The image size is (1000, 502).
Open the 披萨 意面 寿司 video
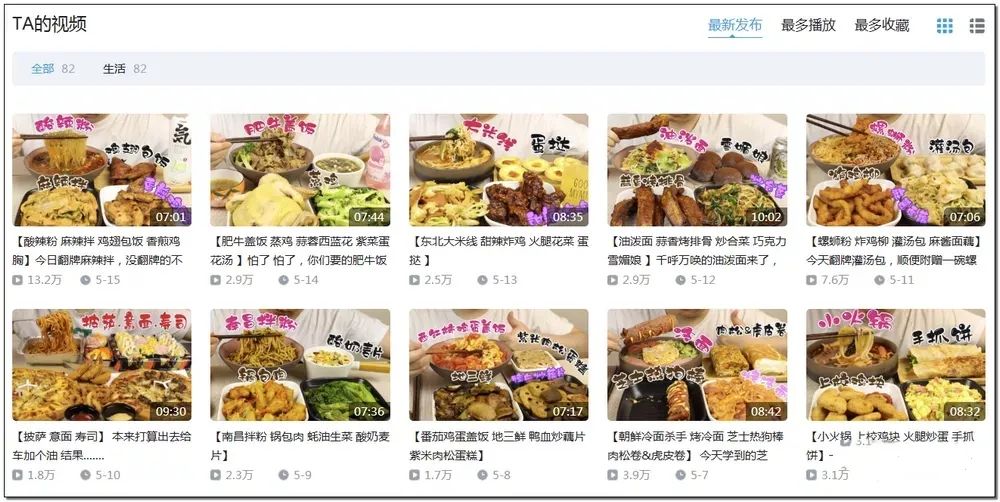(x=100, y=366)
